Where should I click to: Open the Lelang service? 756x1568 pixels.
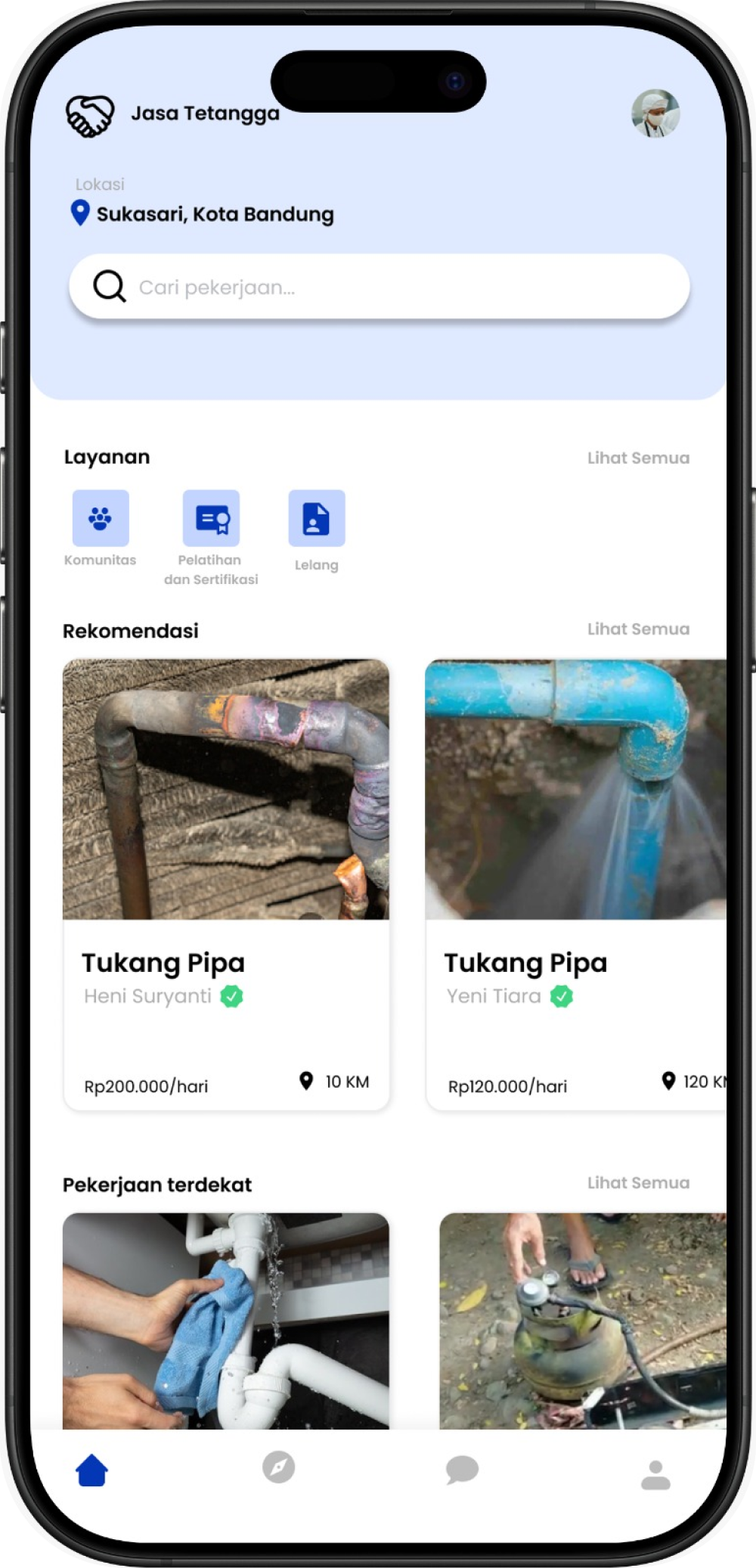pos(316,519)
